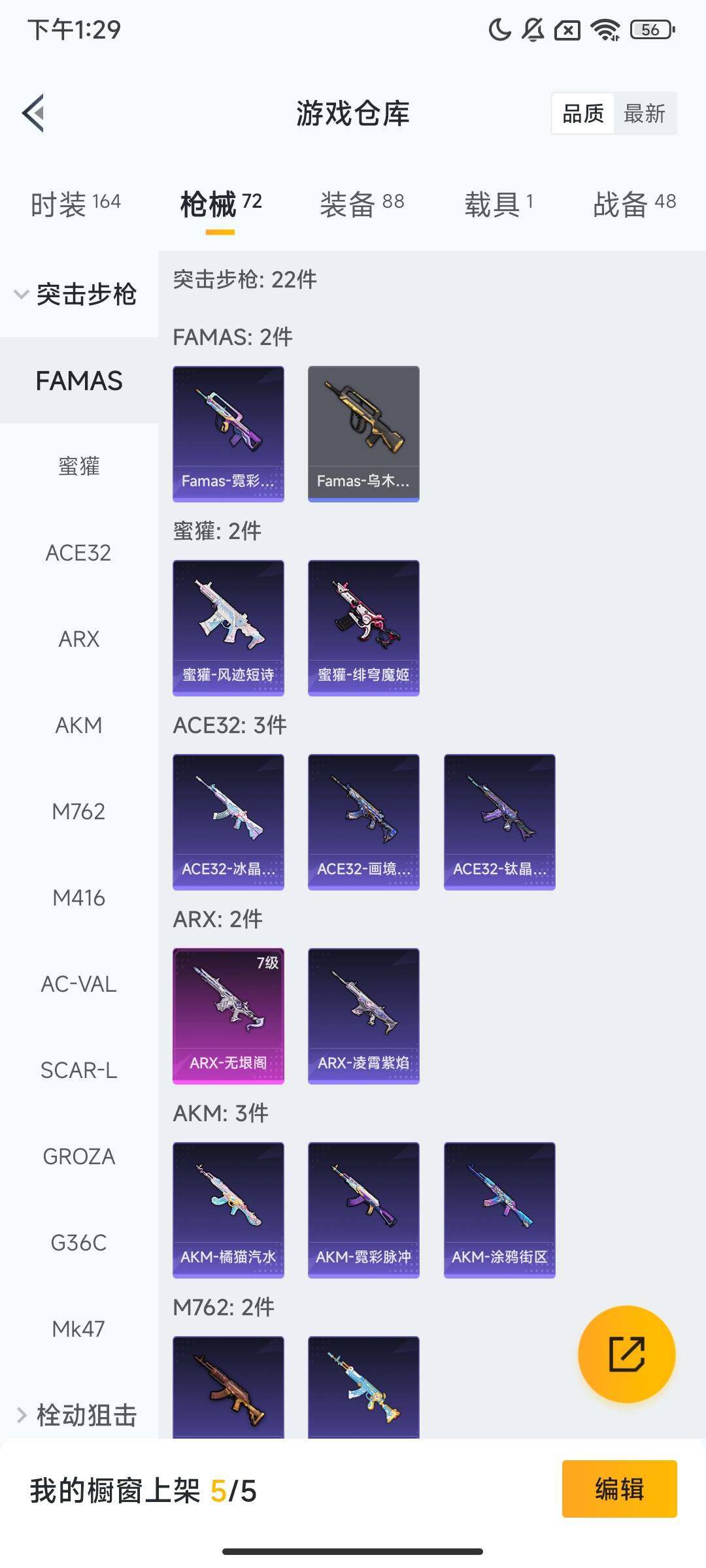Image resolution: width=706 pixels, height=1568 pixels.
Task: Tap the back arrow to leave 游戏仓库
Action: tap(34, 113)
